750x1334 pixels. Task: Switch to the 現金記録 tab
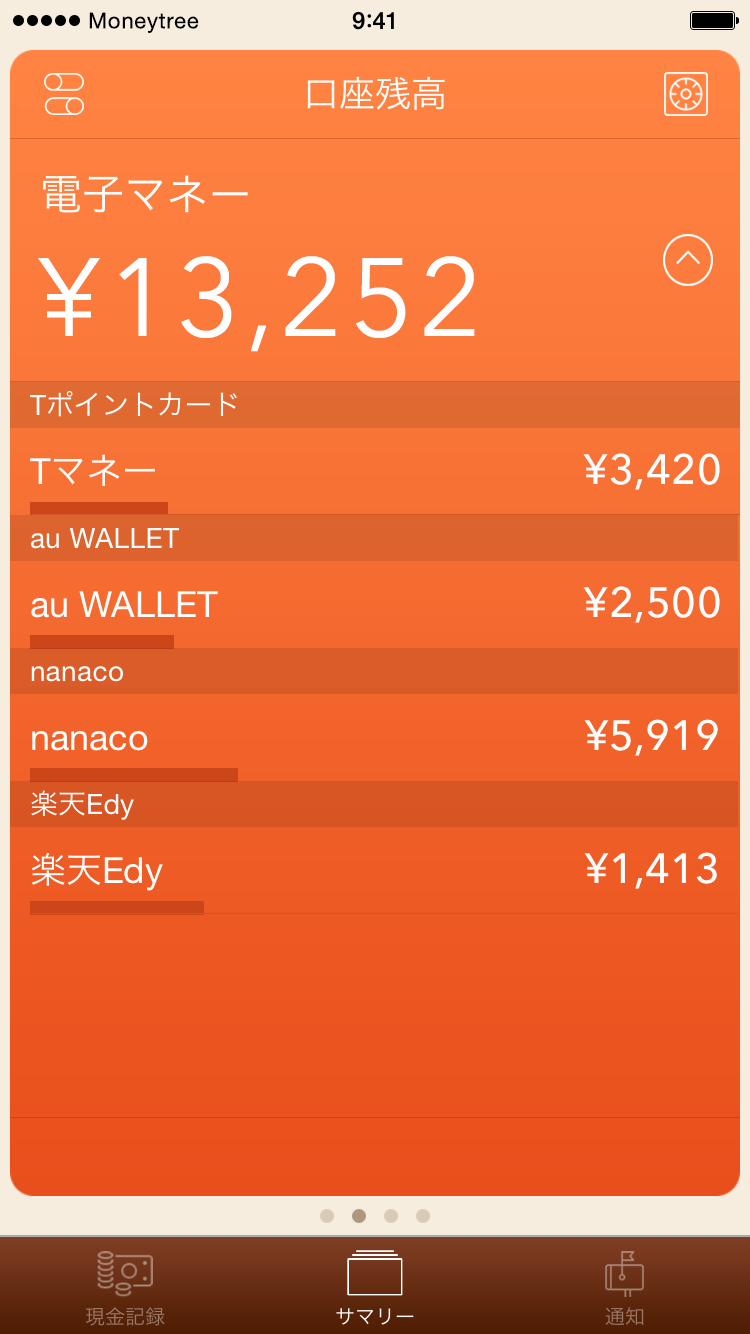(125, 1287)
